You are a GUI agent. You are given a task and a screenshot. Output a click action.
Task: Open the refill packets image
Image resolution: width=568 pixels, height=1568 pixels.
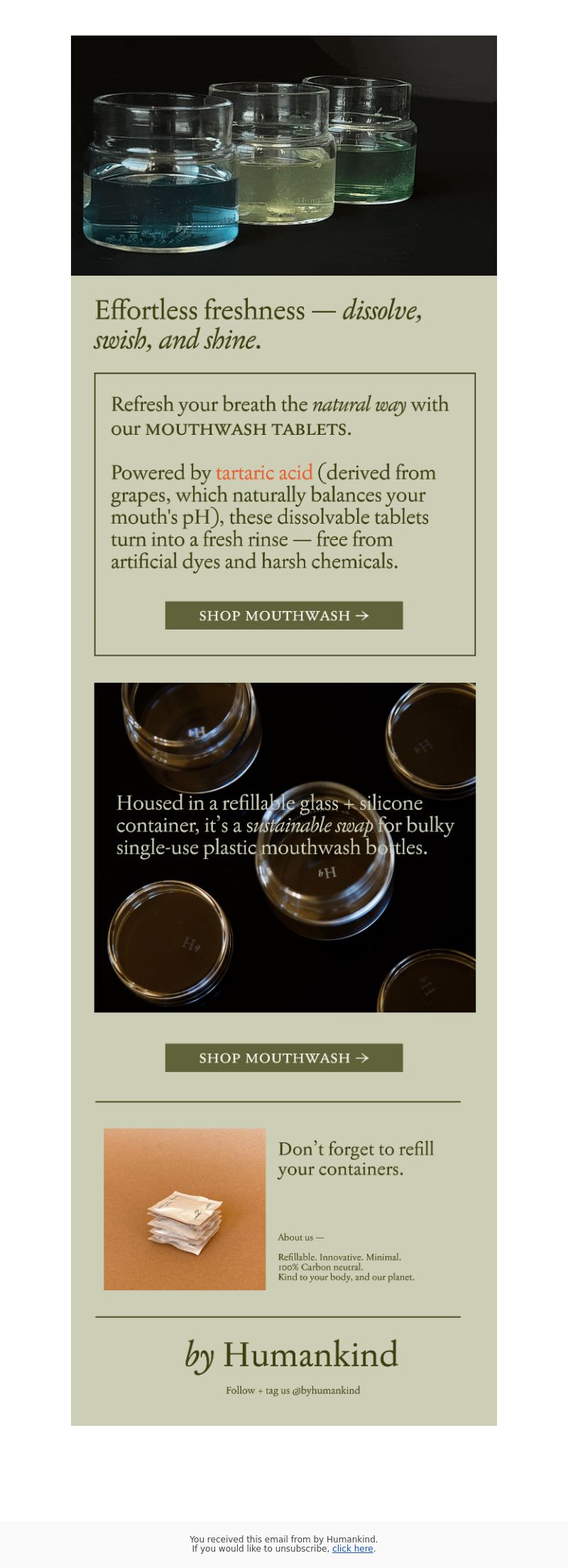(185, 1209)
